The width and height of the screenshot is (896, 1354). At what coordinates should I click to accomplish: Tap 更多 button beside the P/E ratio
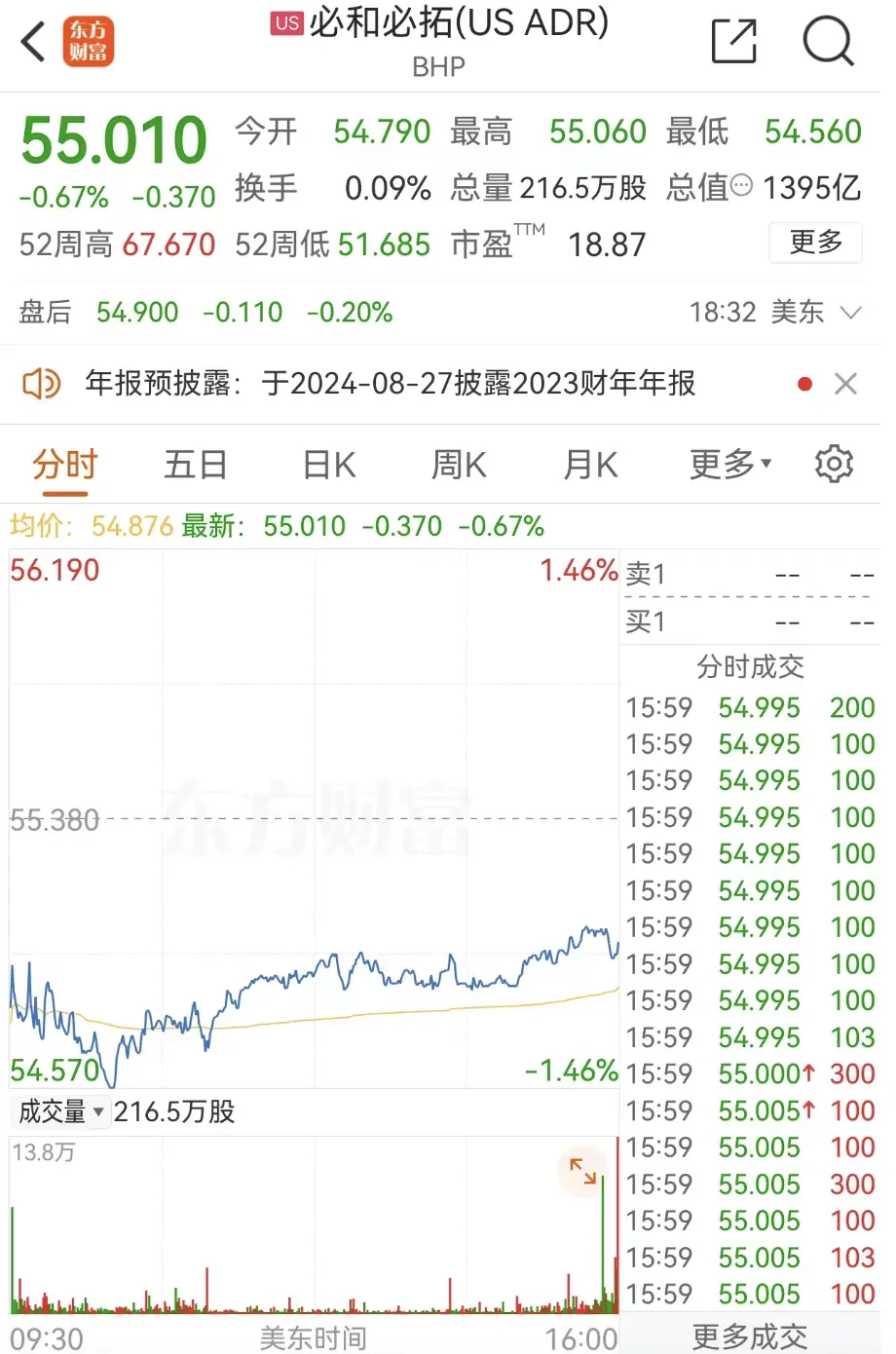(x=815, y=243)
